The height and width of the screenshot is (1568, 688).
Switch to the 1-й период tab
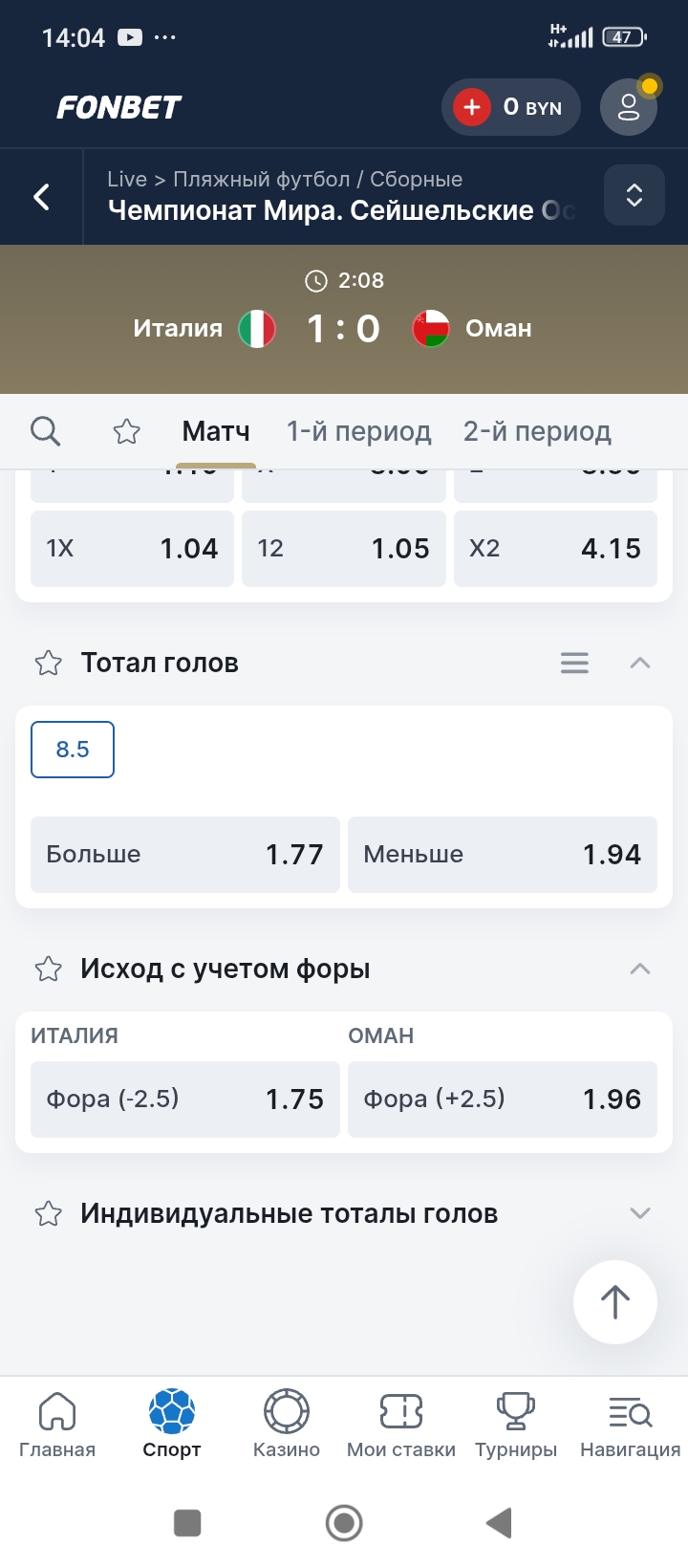(358, 431)
